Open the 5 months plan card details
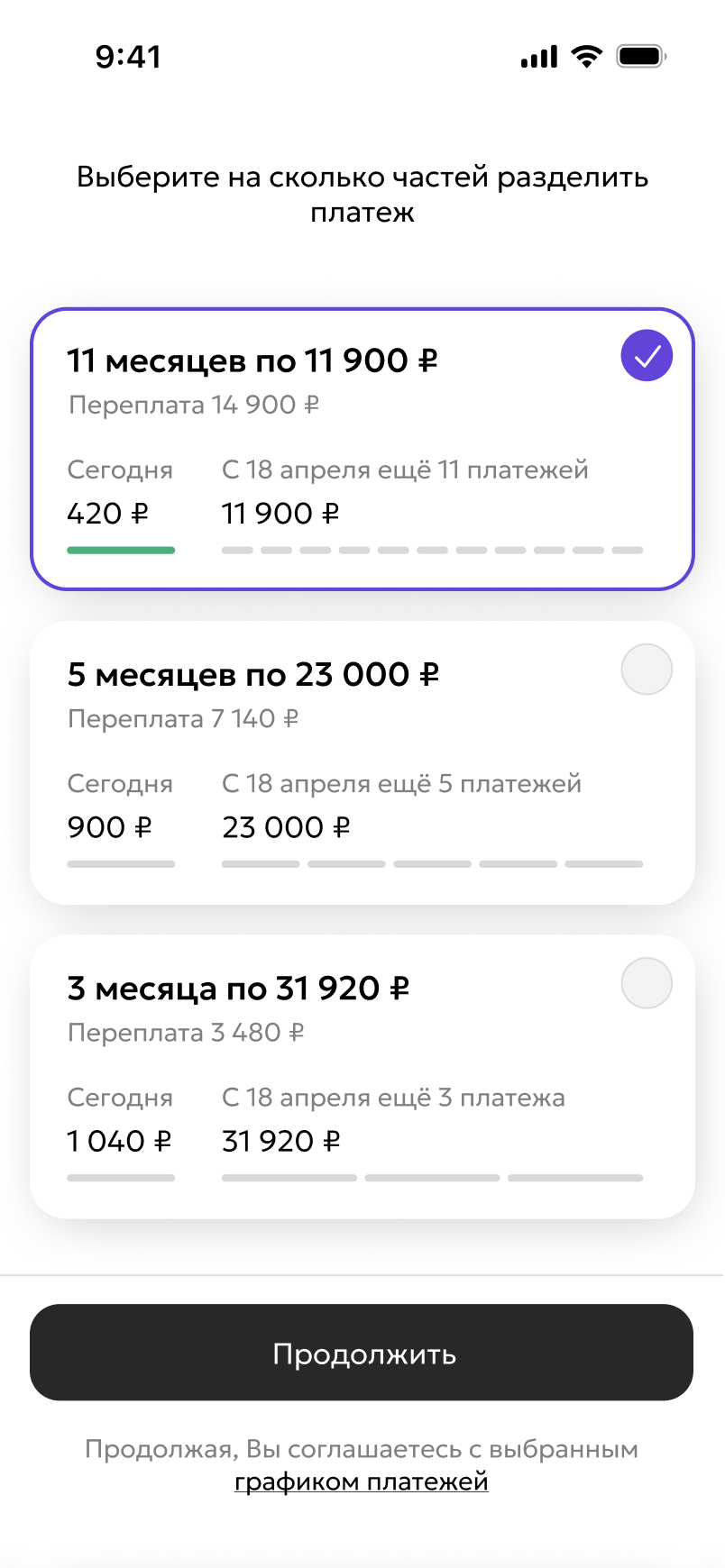This screenshot has height=1568, width=725. [x=361, y=760]
